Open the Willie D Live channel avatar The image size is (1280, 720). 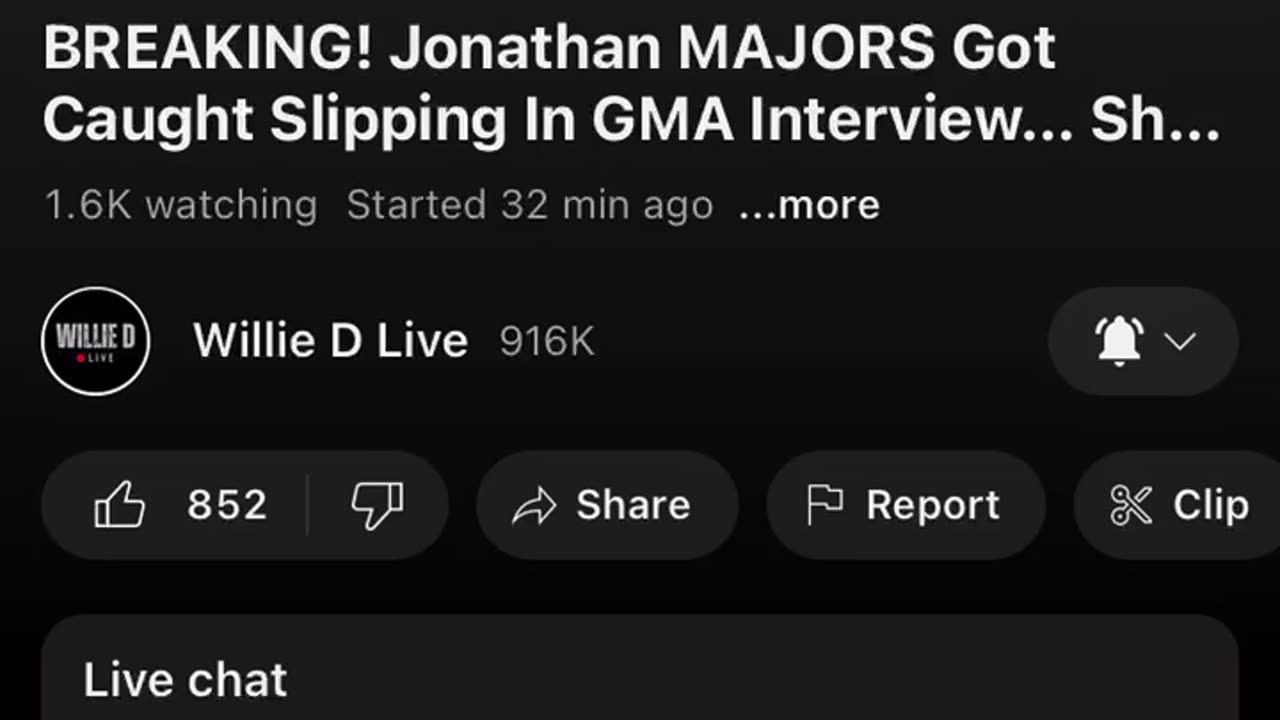[x=95, y=342]
